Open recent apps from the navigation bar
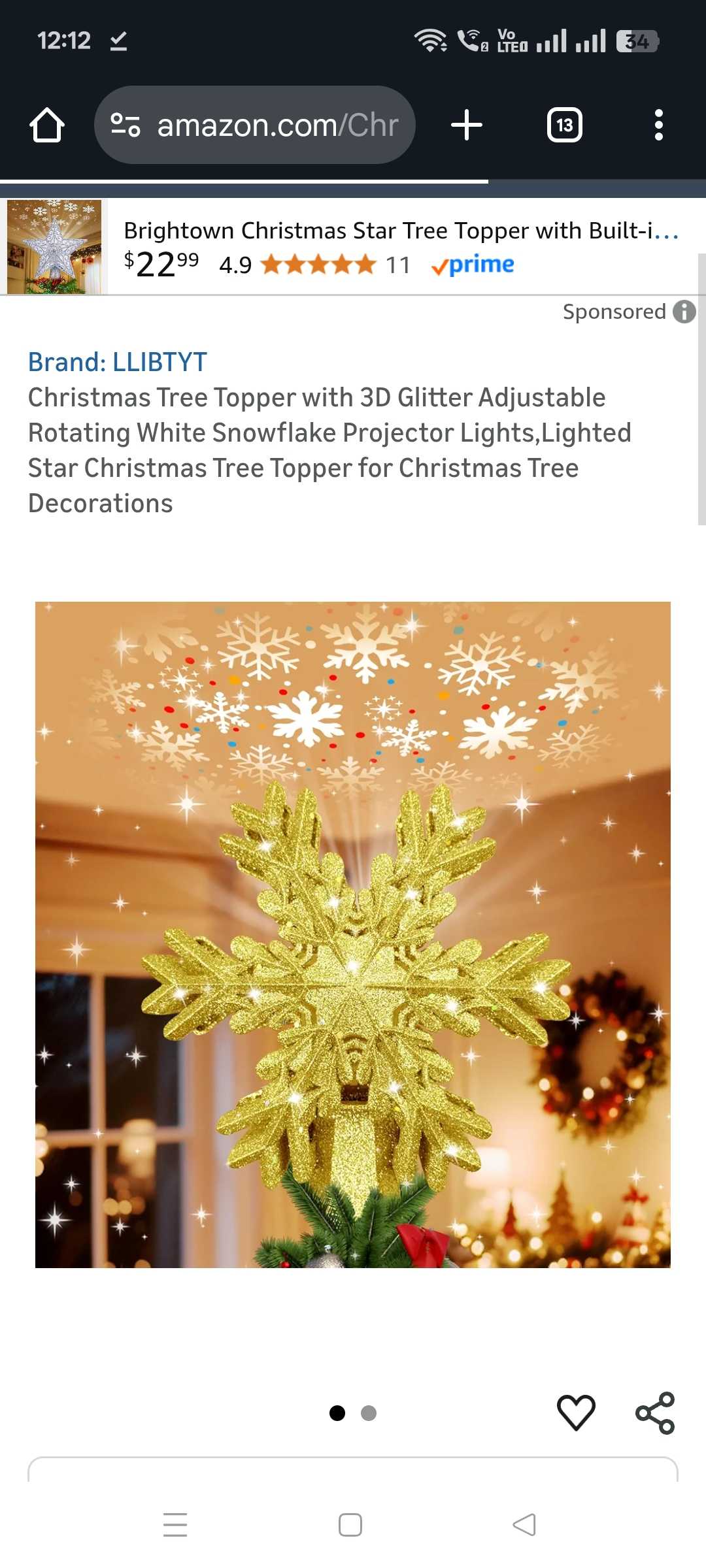 [175, 1525]
